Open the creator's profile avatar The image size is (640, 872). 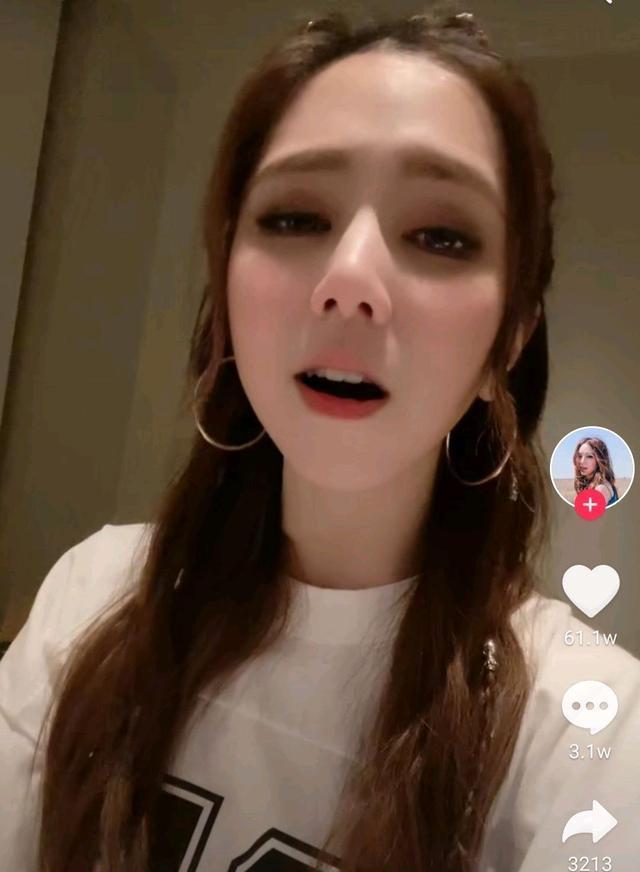point(591,464)
